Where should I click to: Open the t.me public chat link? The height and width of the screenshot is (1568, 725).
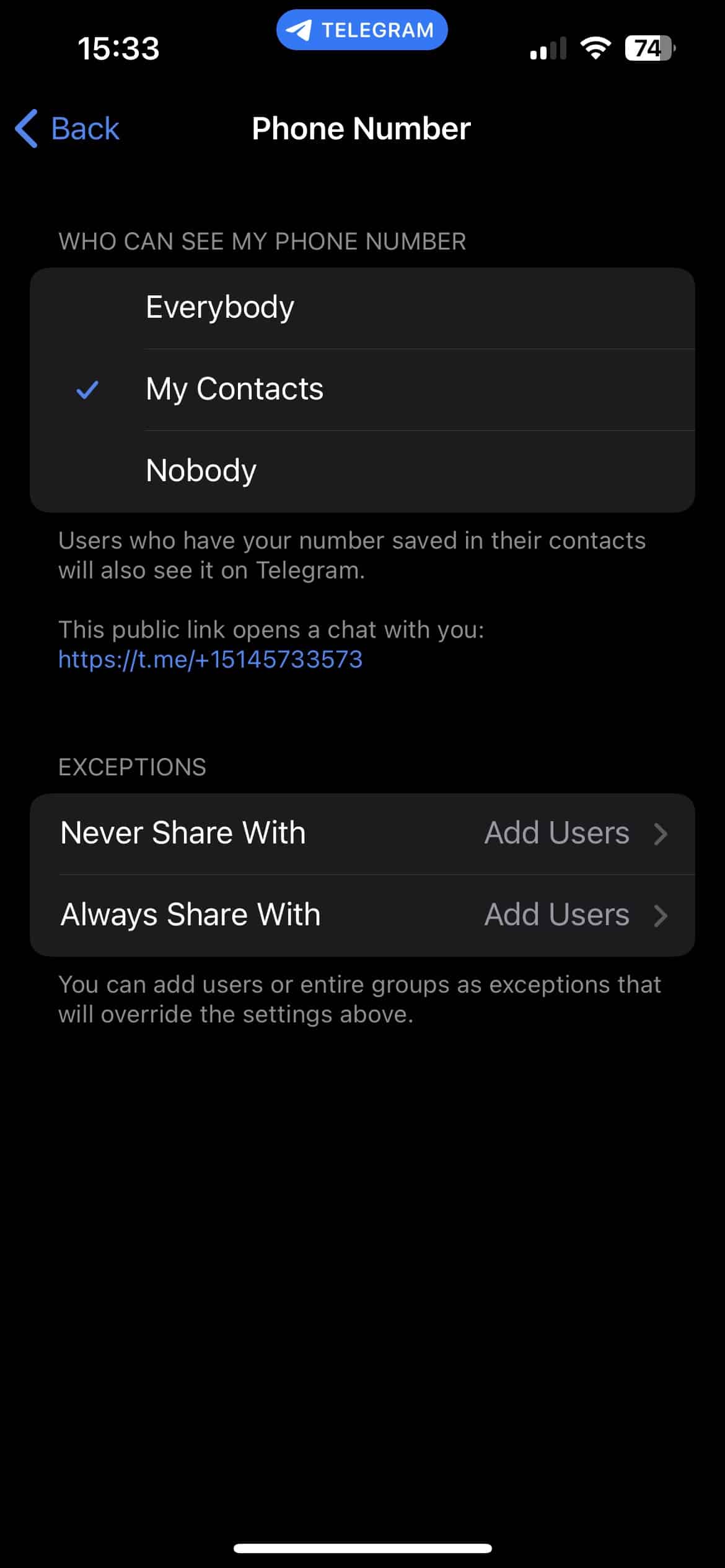210,660
